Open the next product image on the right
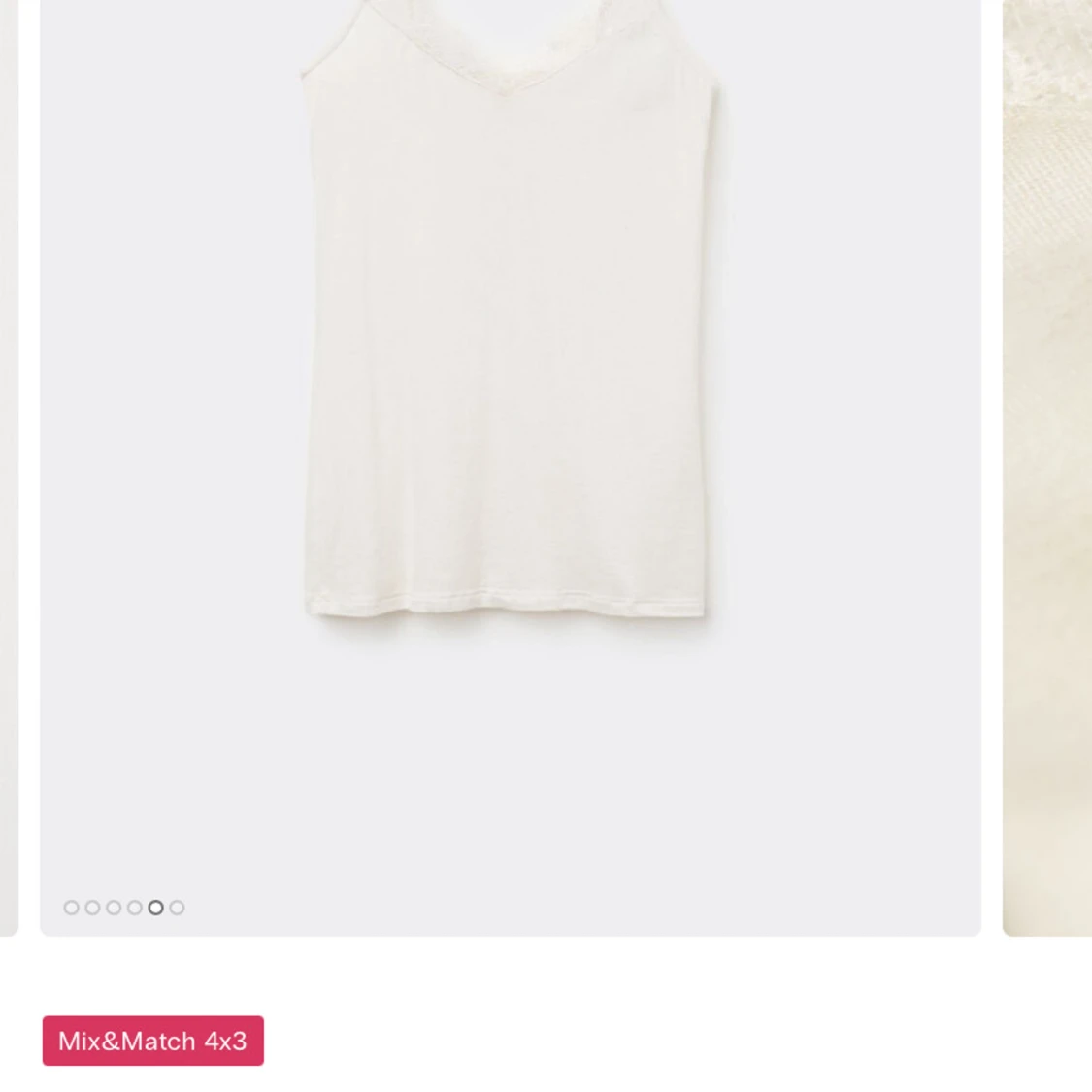This screenshot has width=1092, height=1092. [1048, 466]
